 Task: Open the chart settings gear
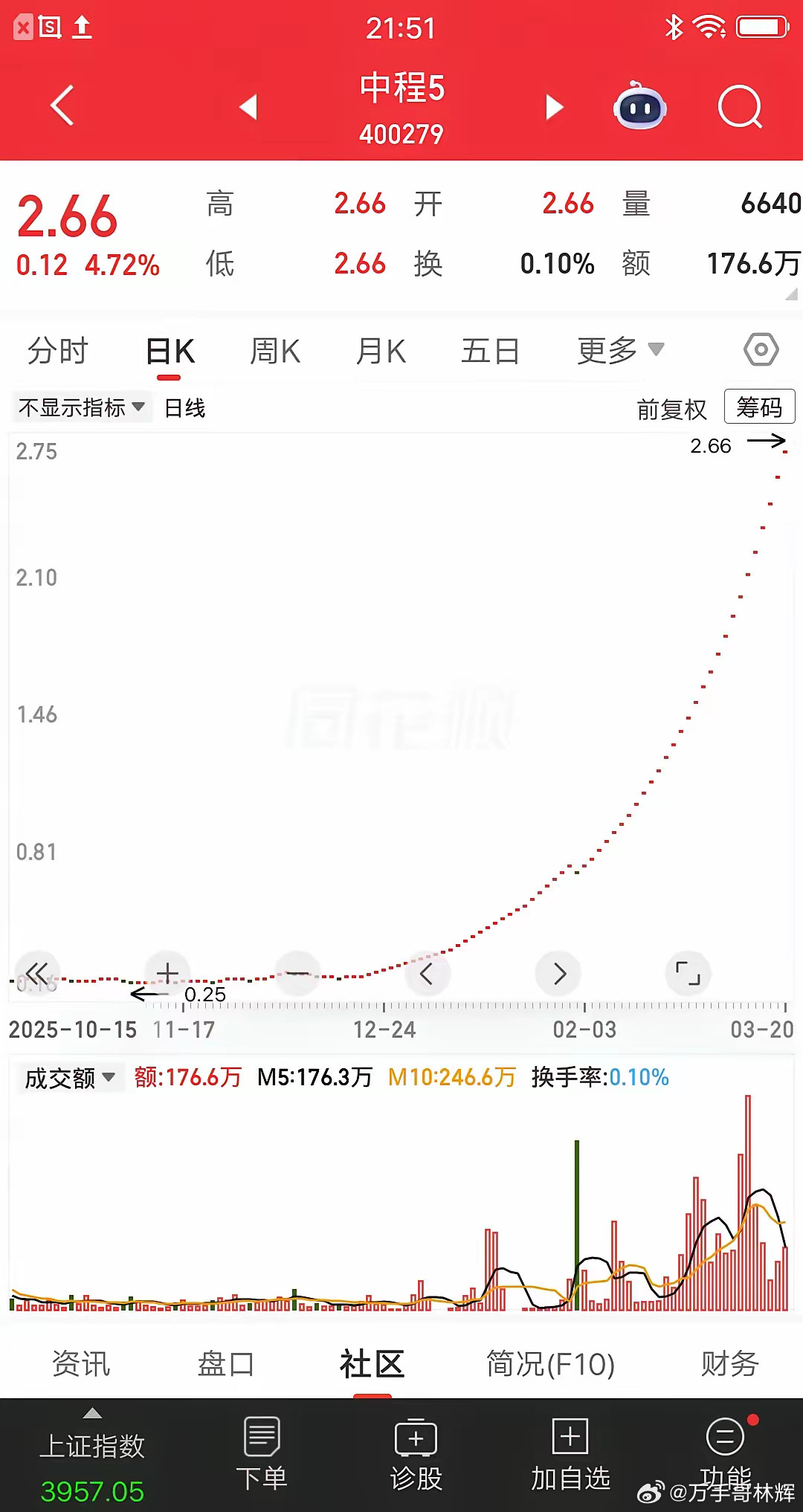click(x=761, y=350)
